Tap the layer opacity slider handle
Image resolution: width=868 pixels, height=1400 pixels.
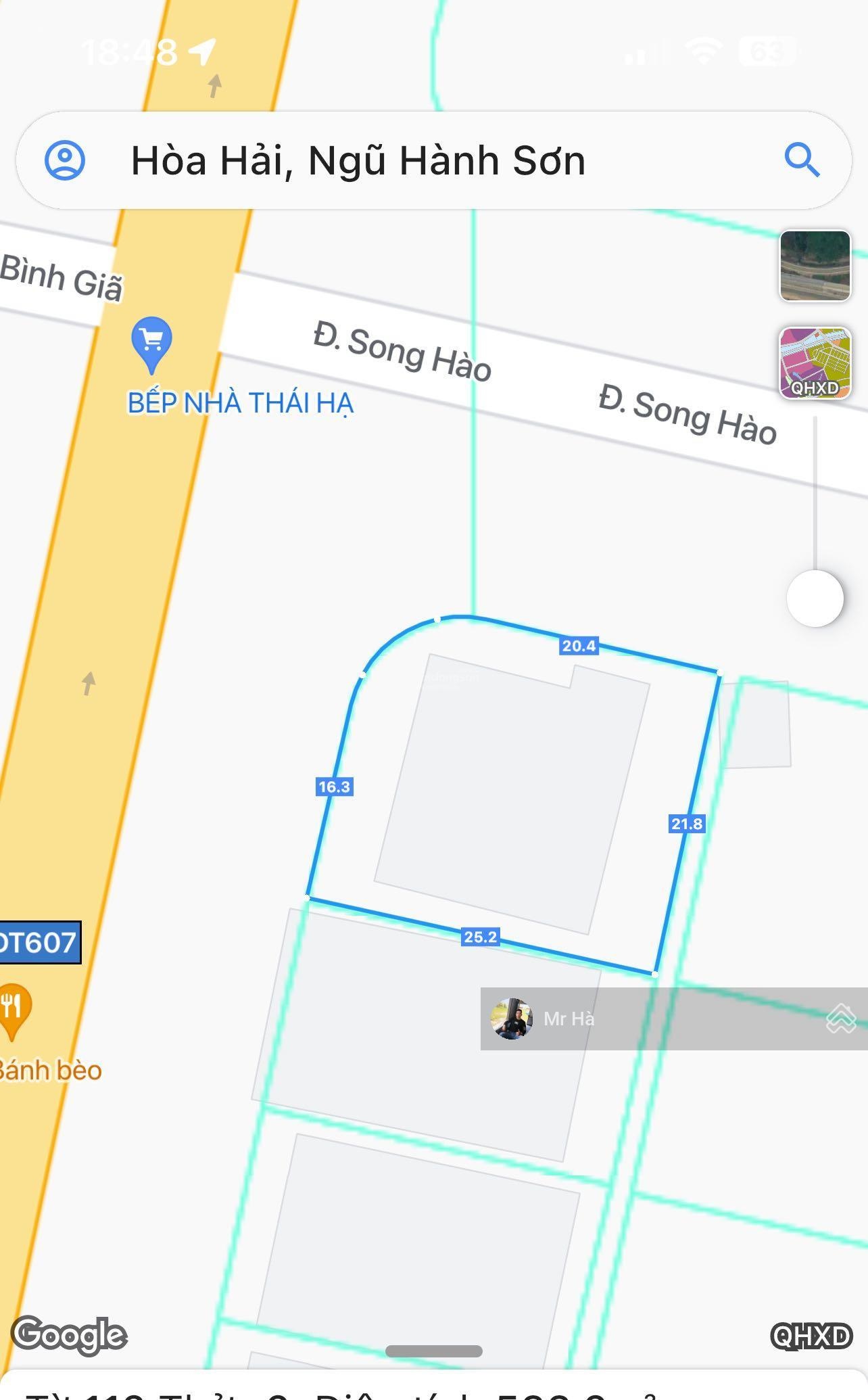tap(815, 599)
